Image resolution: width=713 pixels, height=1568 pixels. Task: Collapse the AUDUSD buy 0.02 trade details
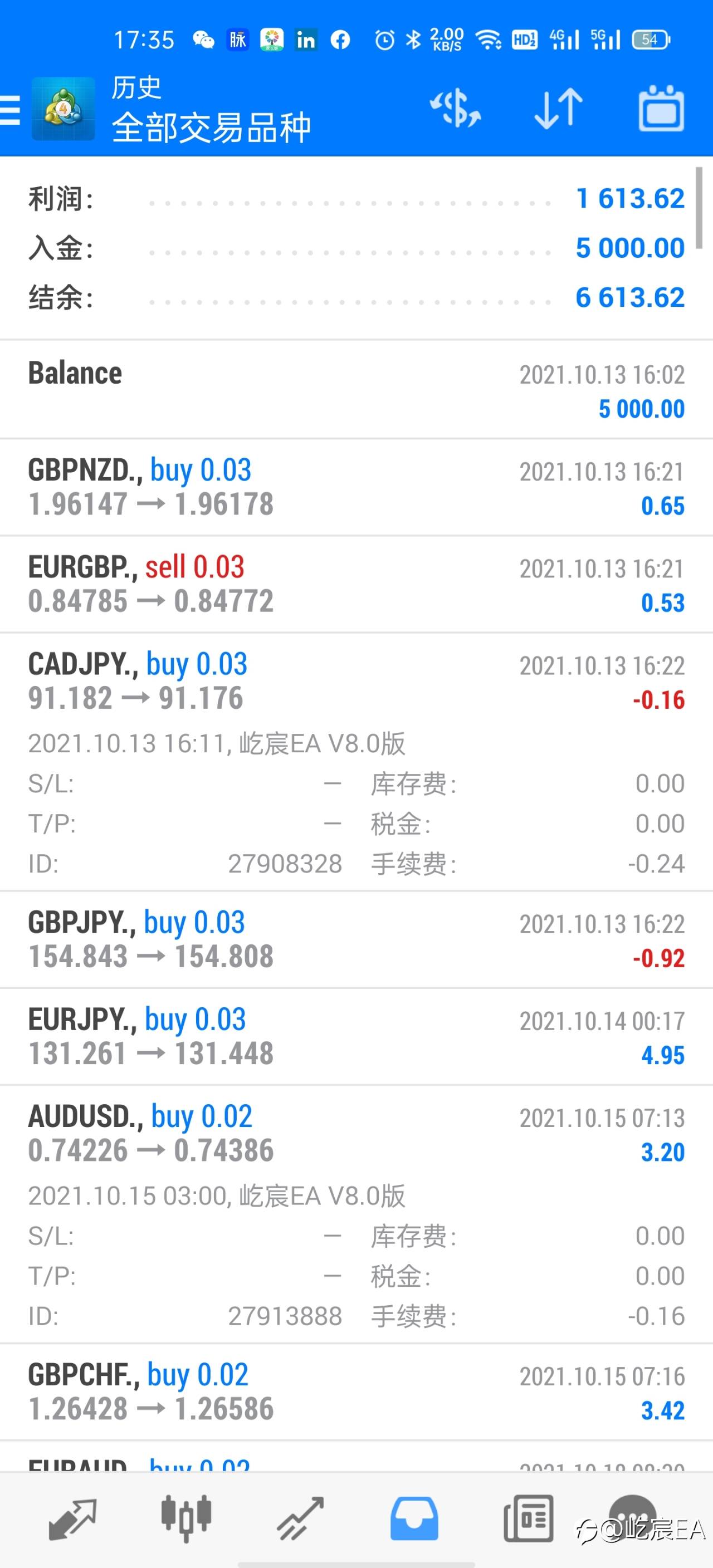356,1214
